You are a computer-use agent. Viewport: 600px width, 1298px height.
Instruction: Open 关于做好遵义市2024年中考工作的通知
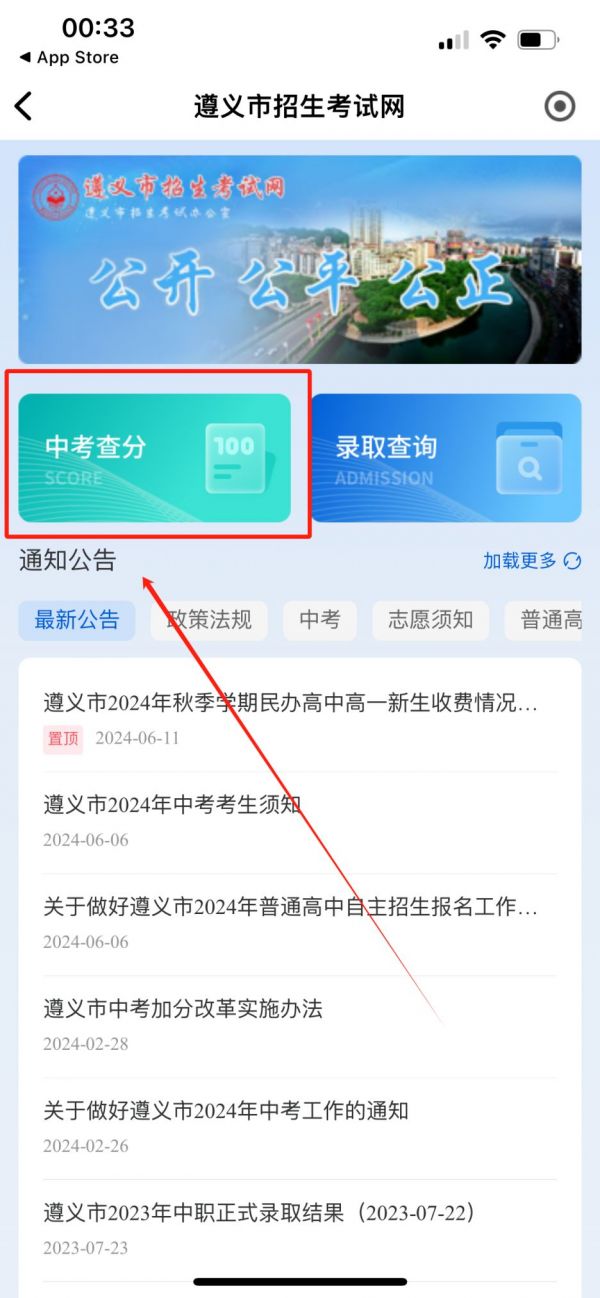pyautogui.click(x=226, y=1111)
